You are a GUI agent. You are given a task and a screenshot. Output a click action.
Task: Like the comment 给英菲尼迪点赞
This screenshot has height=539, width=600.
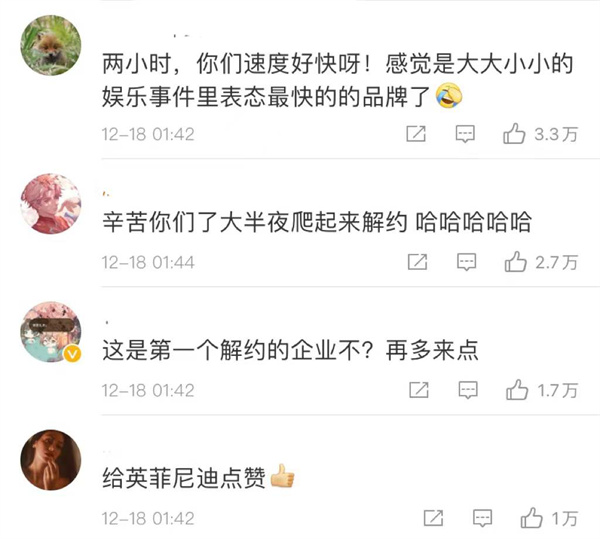coord(530,518)
